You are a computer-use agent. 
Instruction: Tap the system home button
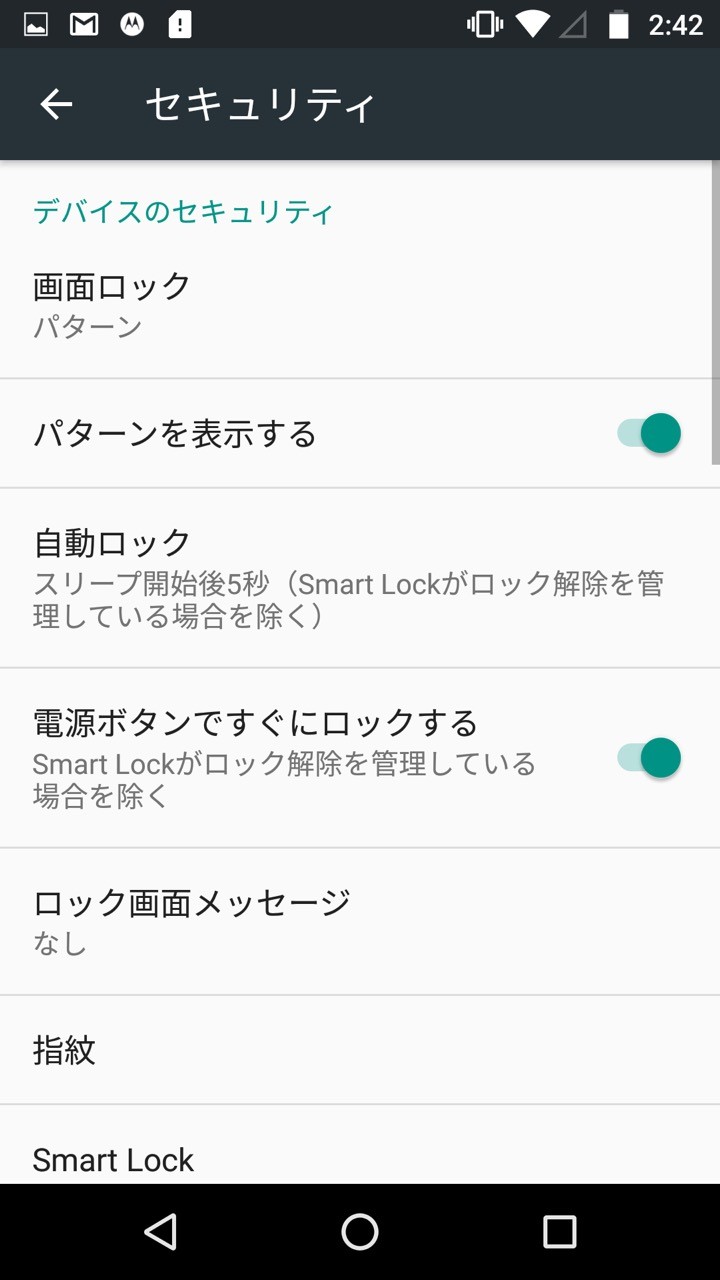[x=360, y=1232]
